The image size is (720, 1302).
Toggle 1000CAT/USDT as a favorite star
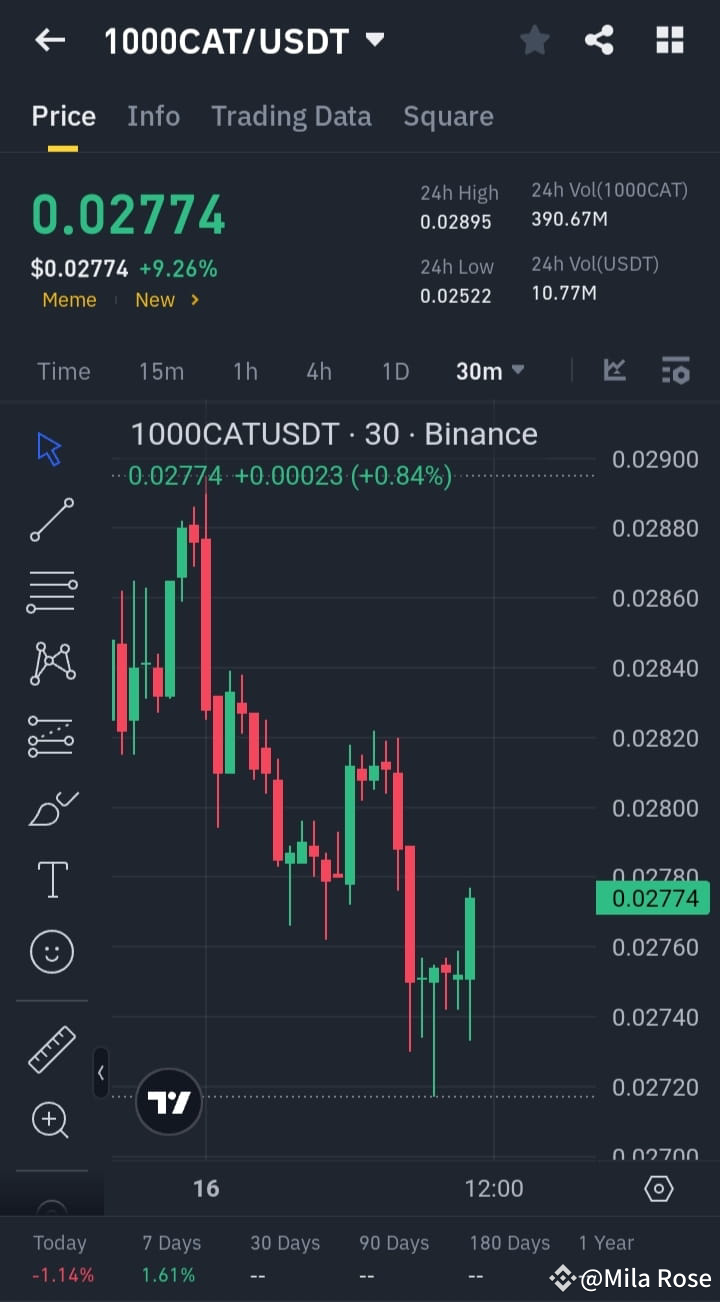pos(534,40)
